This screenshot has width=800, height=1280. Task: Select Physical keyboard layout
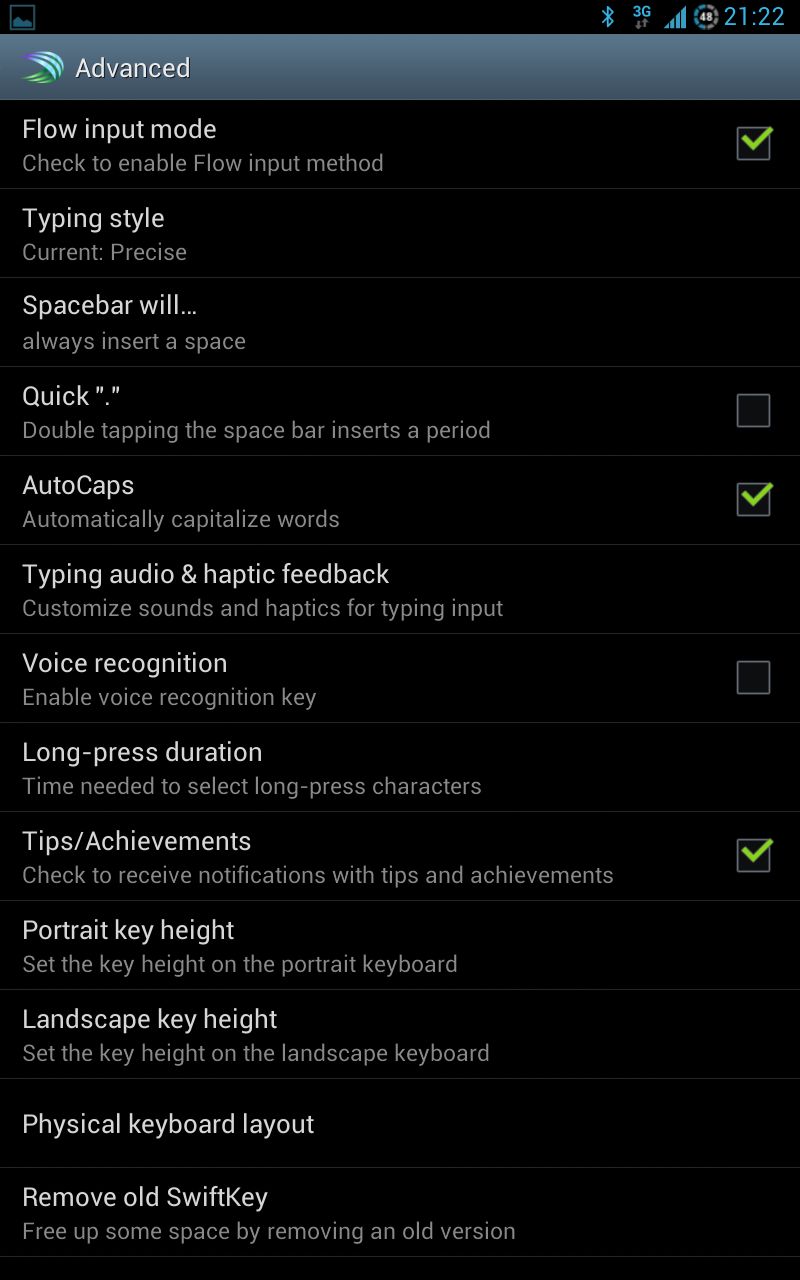400,1123
